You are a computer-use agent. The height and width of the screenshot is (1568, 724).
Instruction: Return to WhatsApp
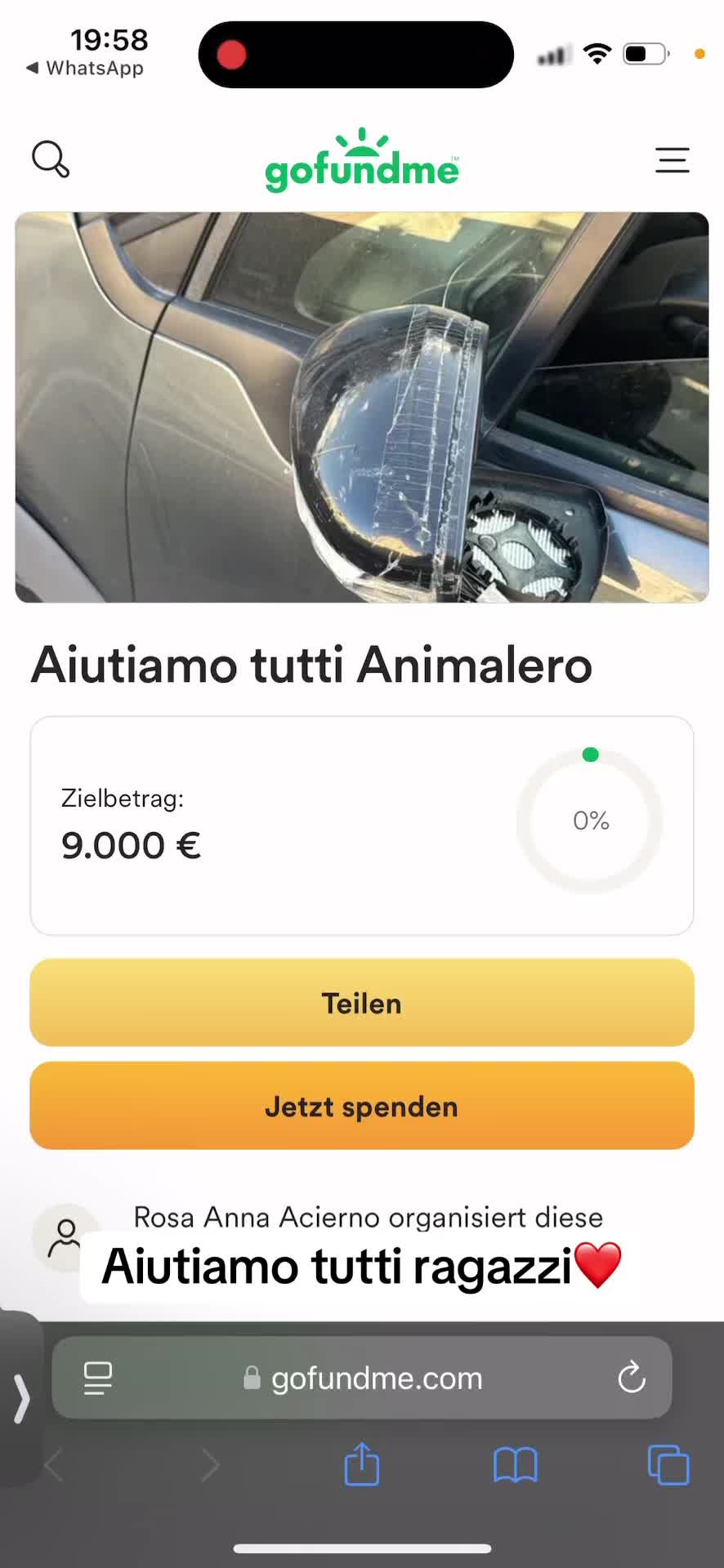[x=85, y=69]
